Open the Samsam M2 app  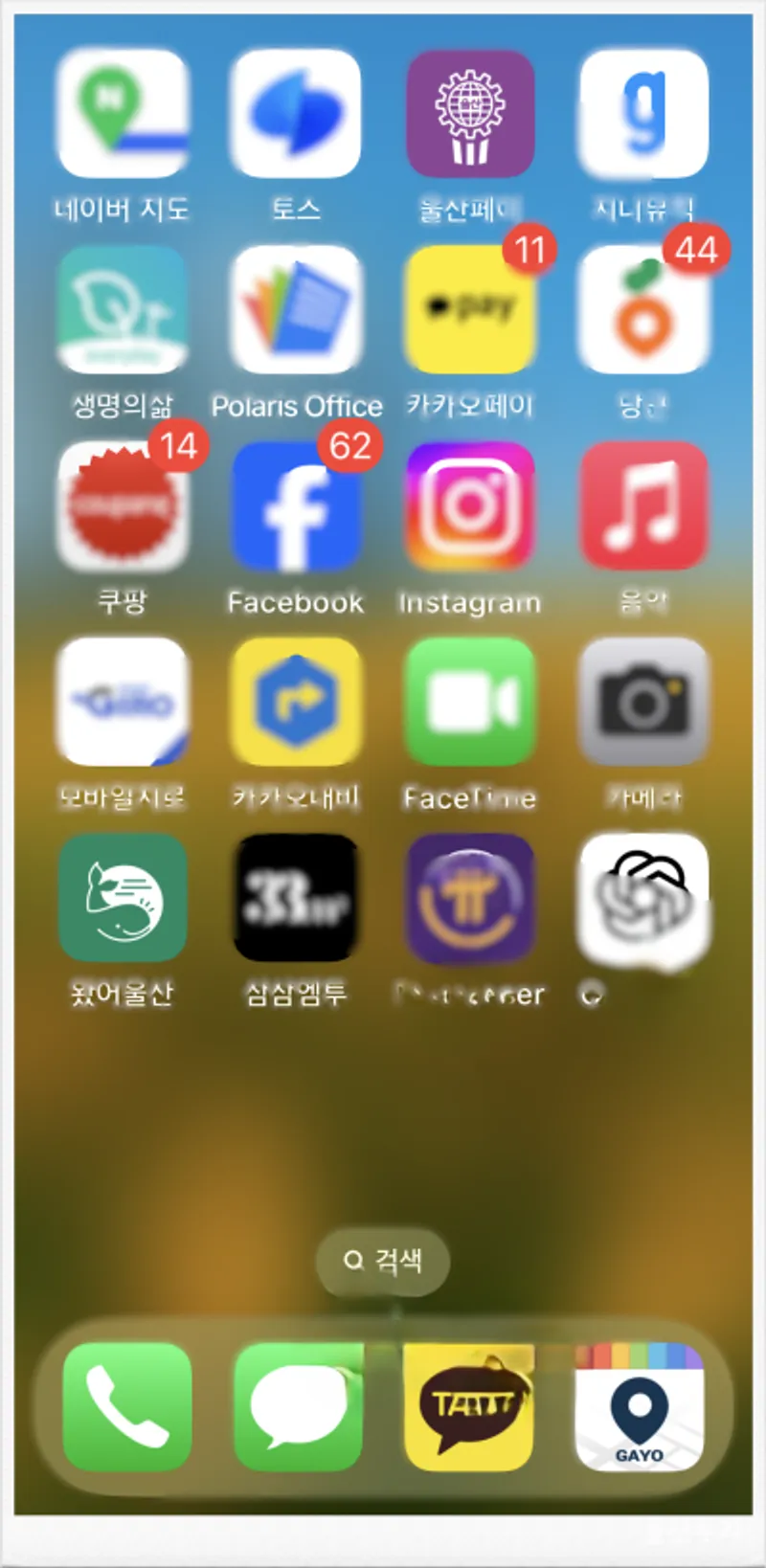pos(296,898)
